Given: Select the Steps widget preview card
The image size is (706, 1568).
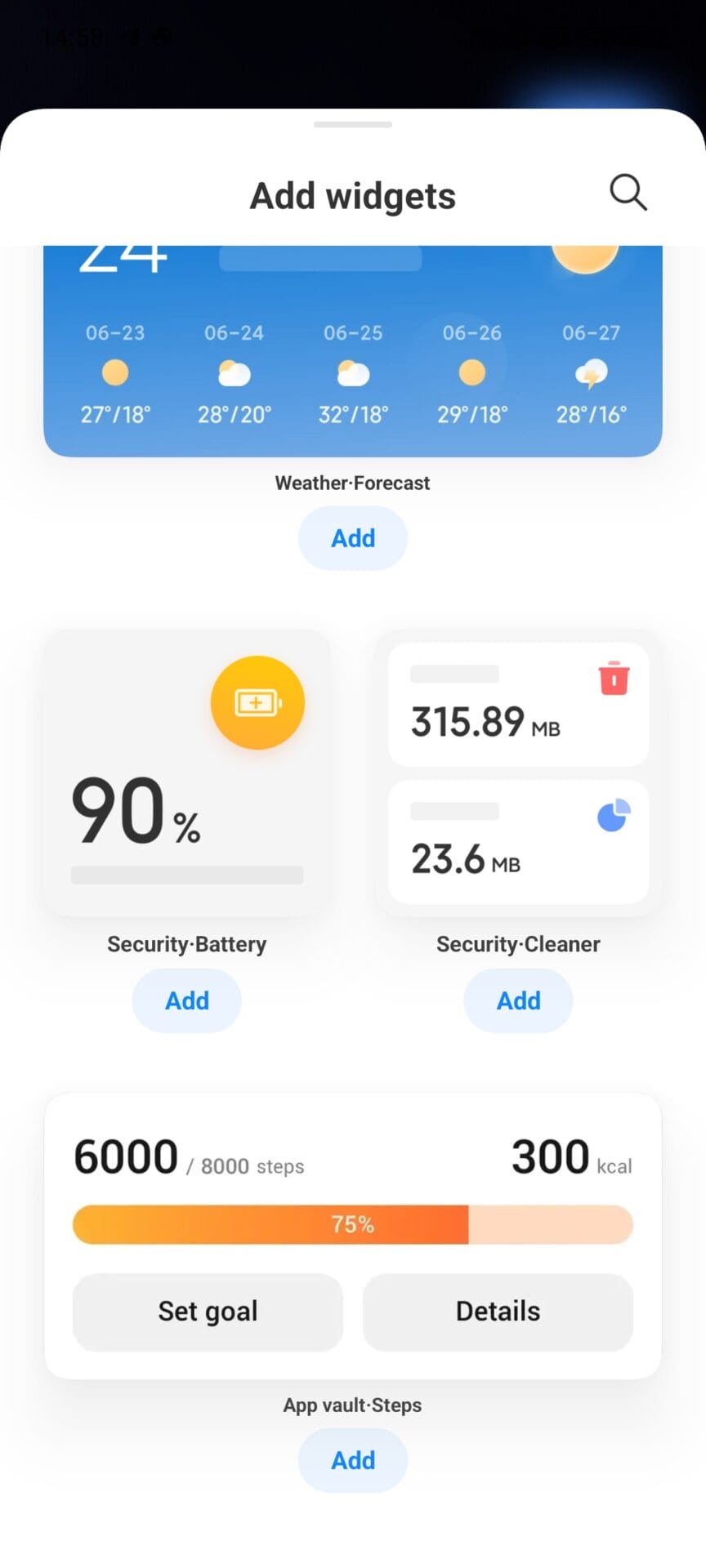Looking at the screenshot, I should tap(352, 1176).
